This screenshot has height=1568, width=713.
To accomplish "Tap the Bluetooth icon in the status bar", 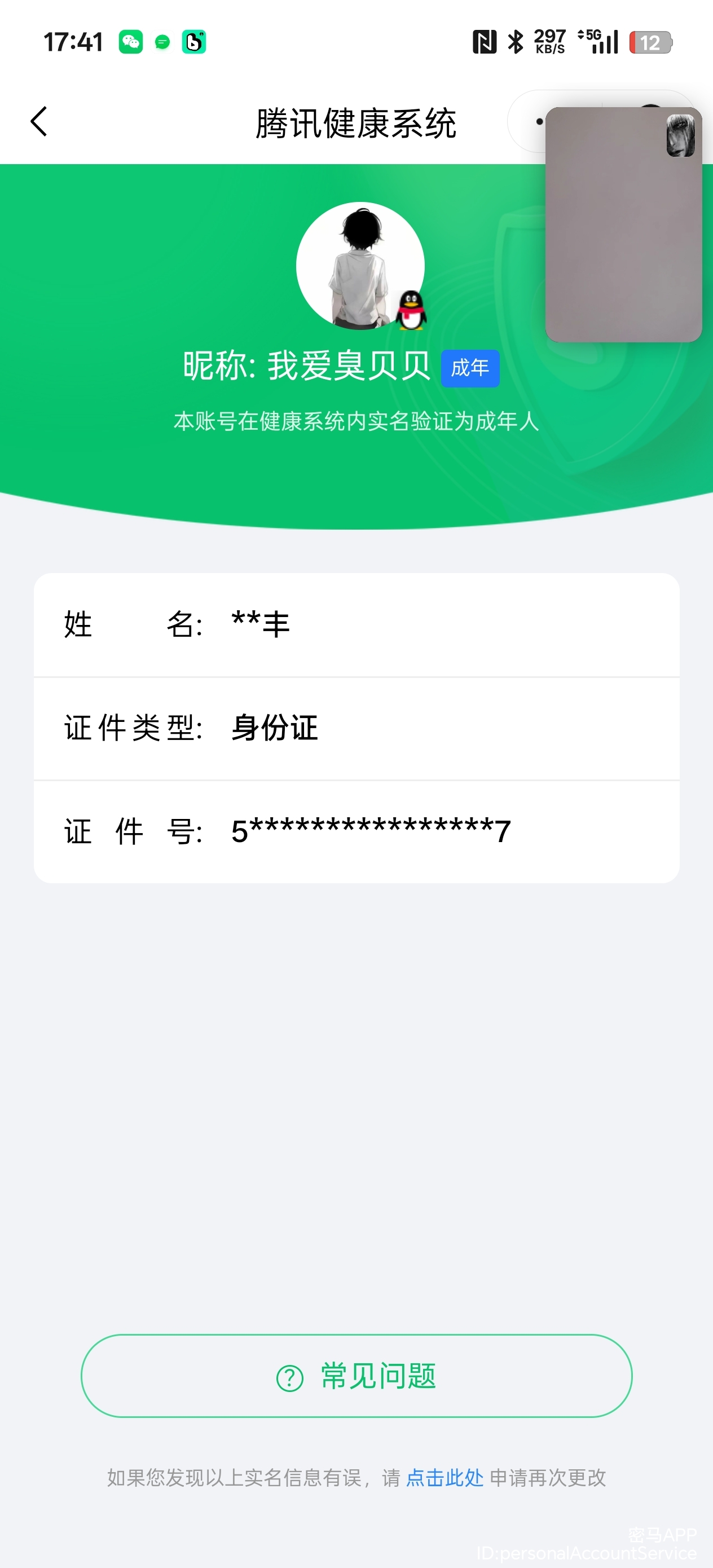I will coord(514,41).
